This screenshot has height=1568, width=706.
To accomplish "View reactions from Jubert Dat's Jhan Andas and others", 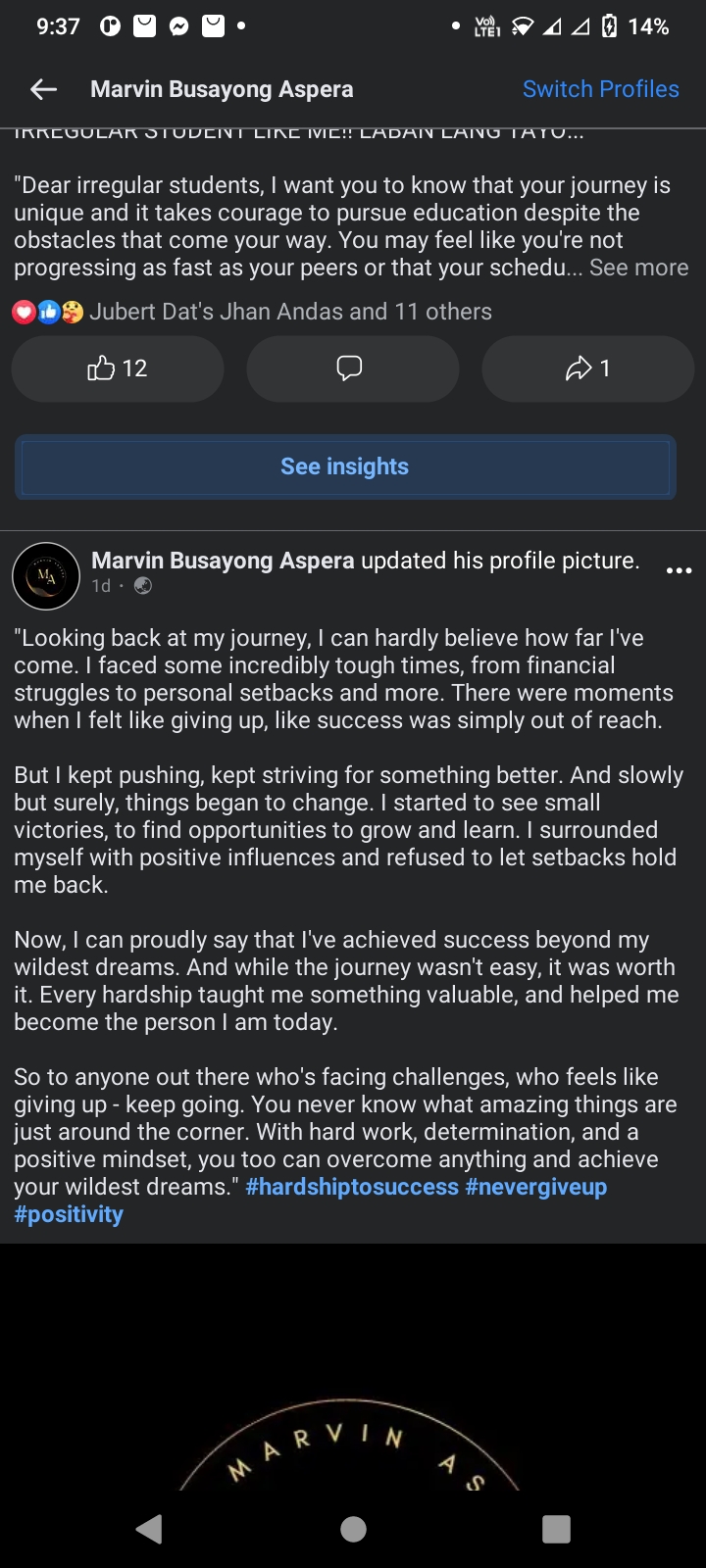I will click(x=290, y=312).
